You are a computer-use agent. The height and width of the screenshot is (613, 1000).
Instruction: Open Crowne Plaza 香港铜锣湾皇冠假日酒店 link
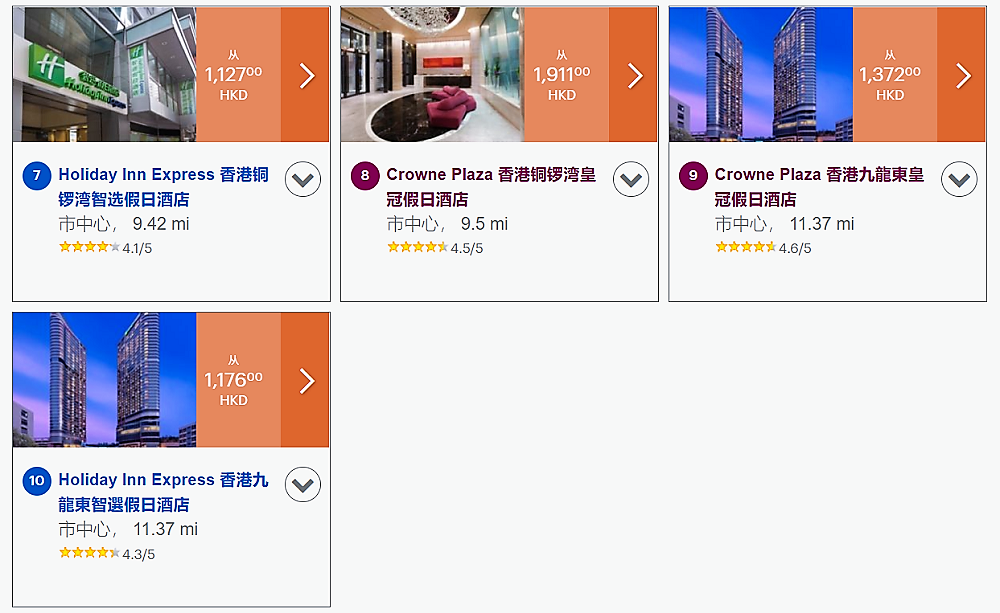[x=490, y=187]
